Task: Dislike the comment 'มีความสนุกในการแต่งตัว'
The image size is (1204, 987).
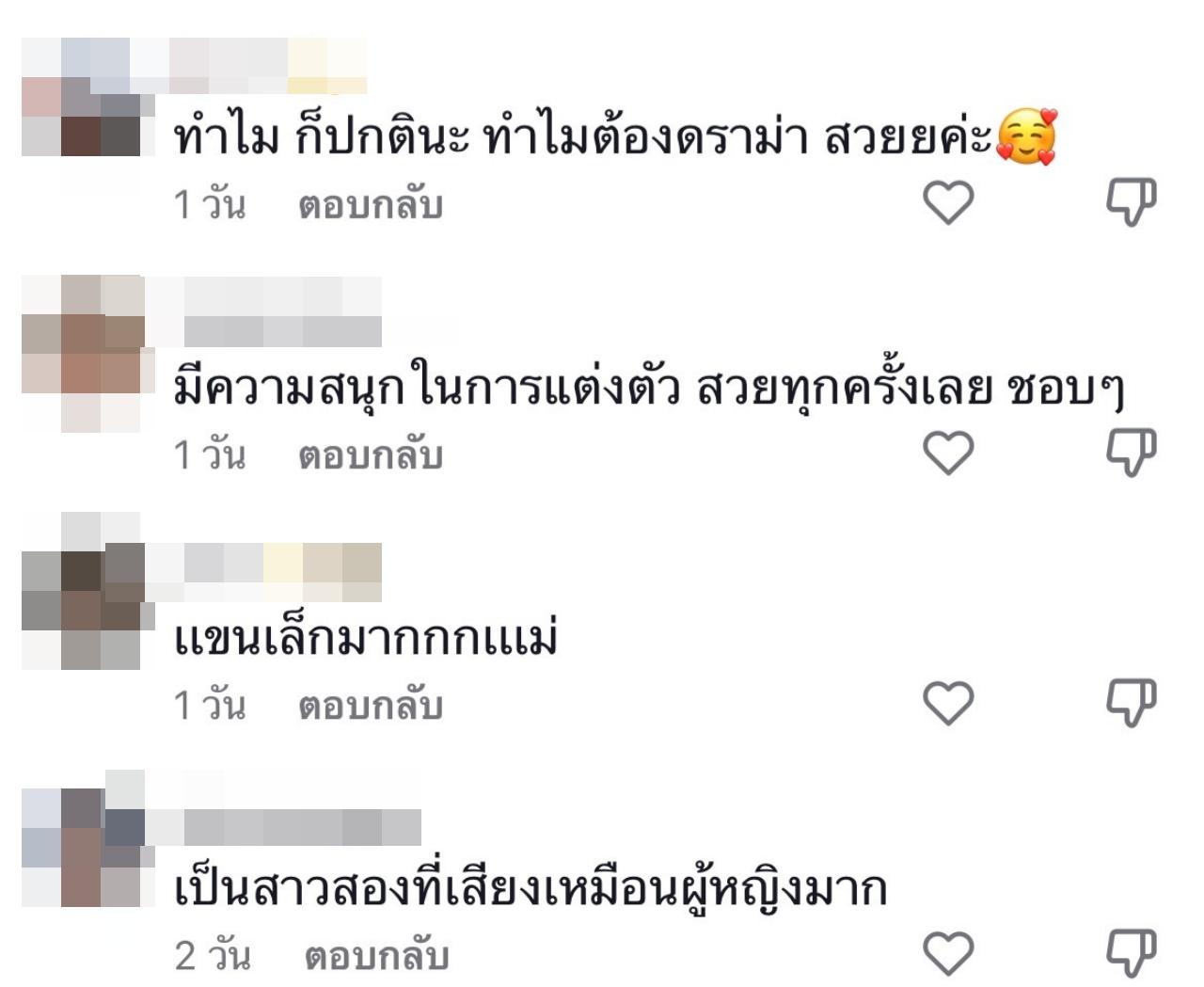Action: 1130,453
